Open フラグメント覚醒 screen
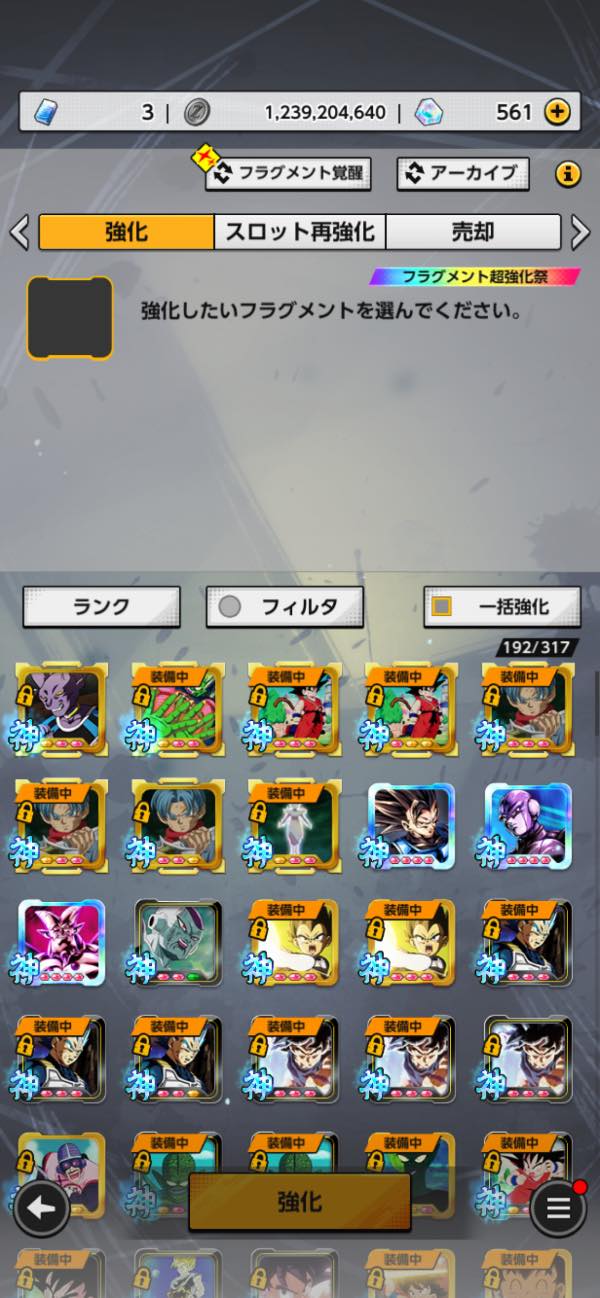 289,173
